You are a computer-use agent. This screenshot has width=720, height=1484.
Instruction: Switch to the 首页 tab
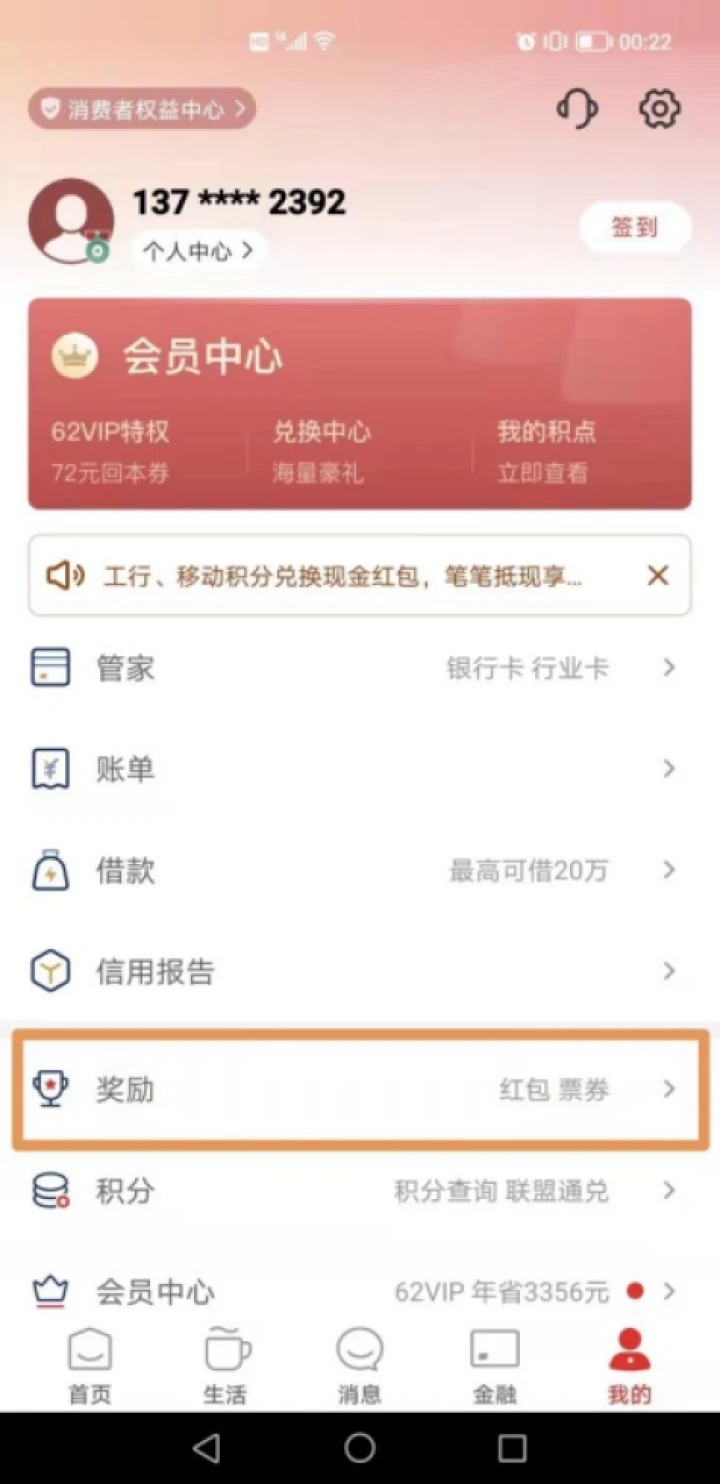[90, 1367]
